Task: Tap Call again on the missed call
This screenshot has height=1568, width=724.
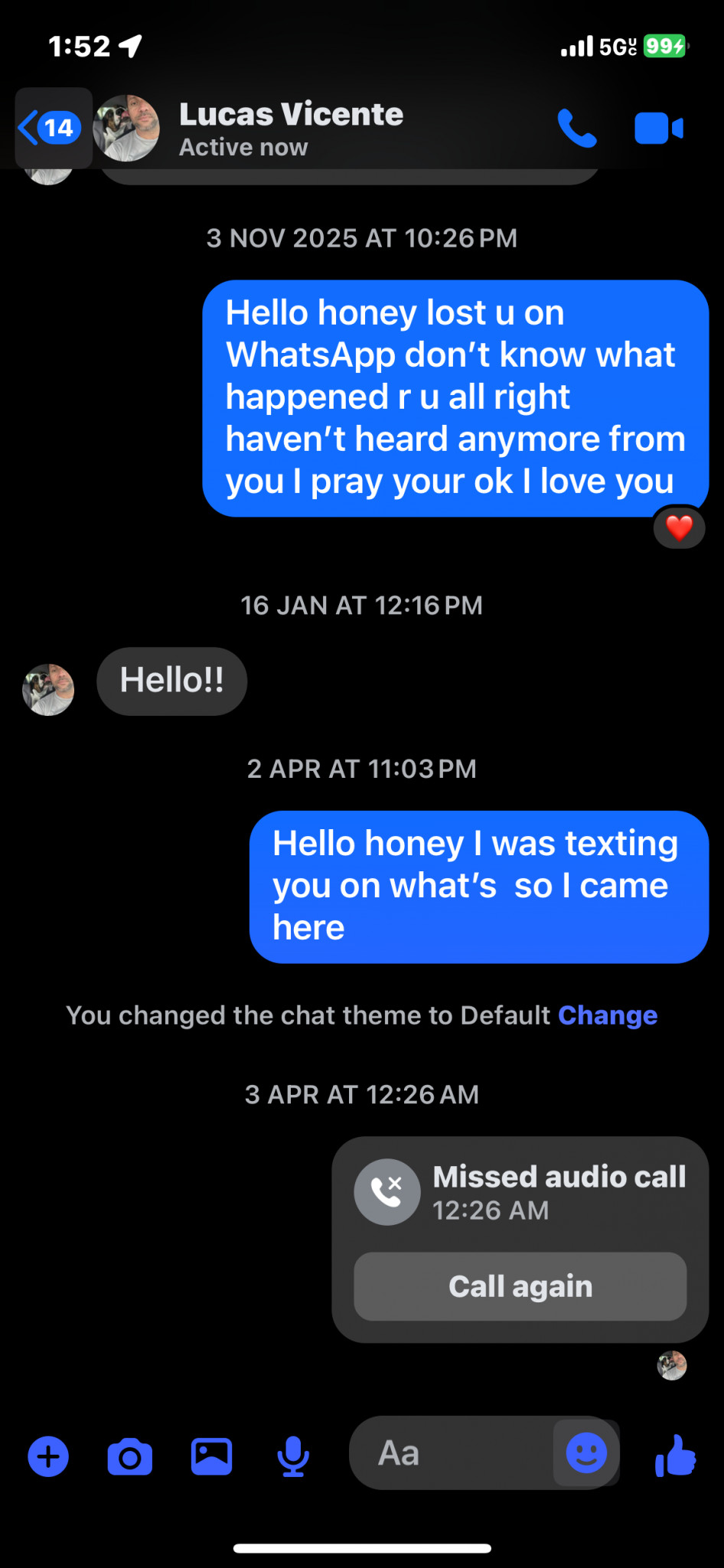Action: point(520,1286)
